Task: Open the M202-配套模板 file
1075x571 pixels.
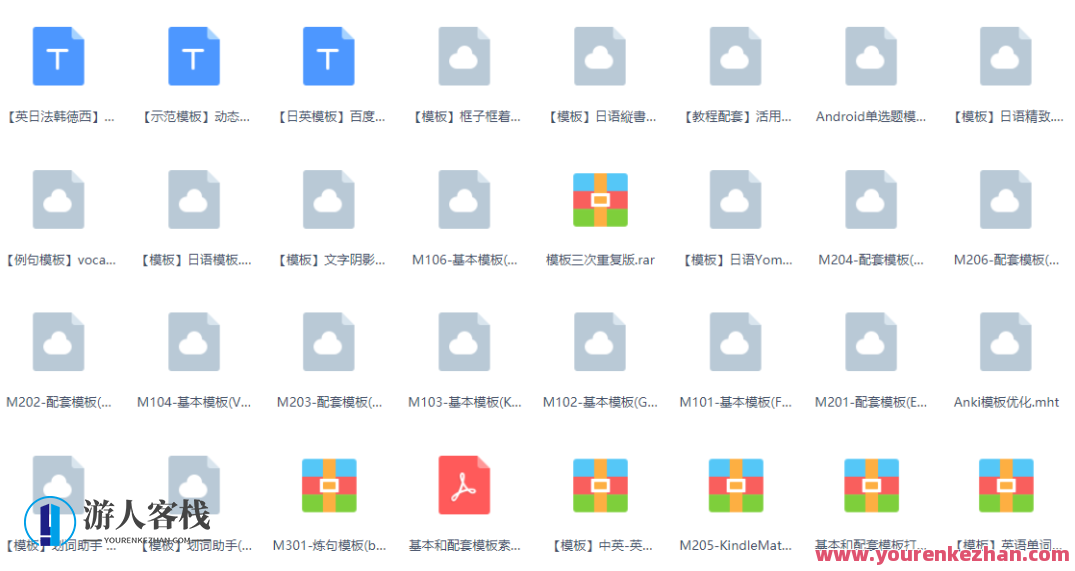Action: [59, 342]
